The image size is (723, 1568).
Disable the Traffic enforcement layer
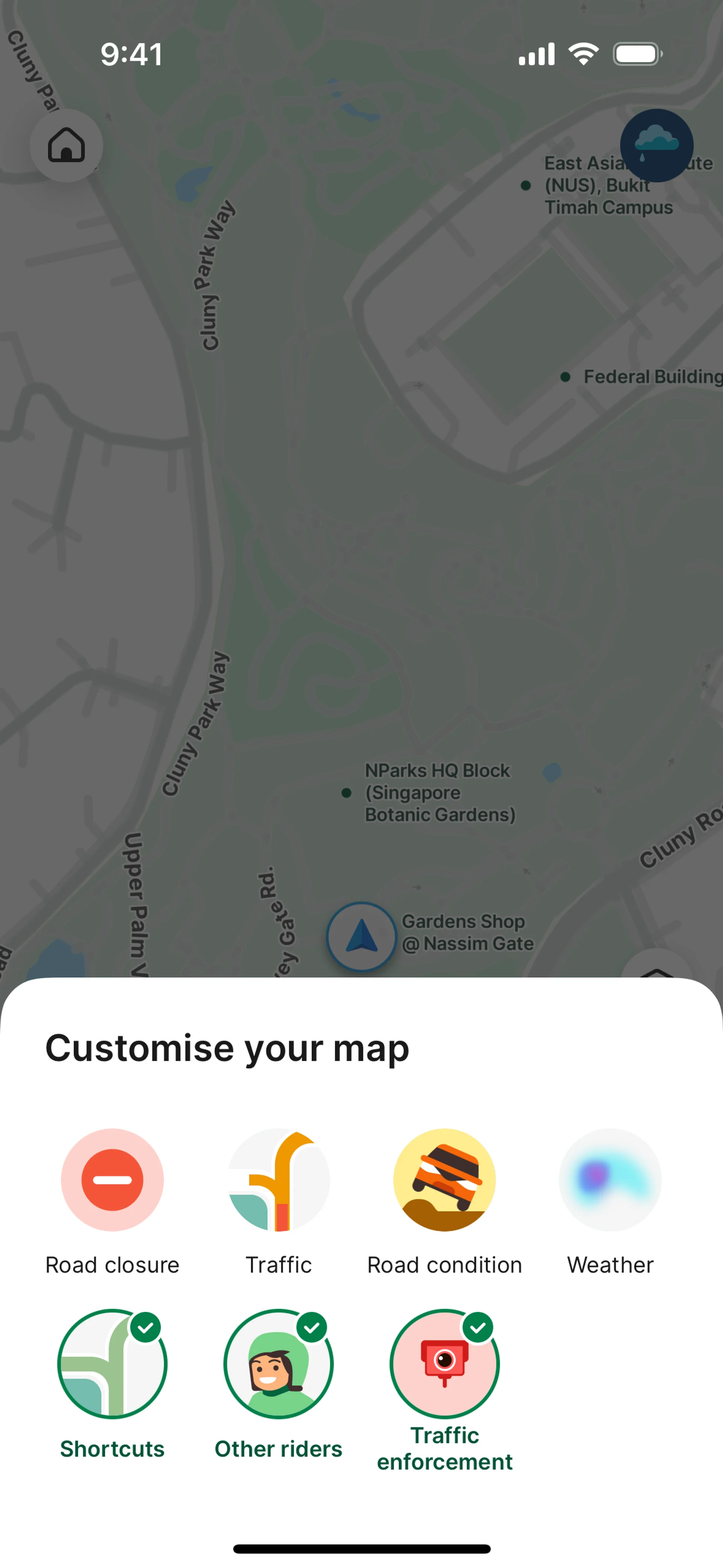tap(444, 1363)
